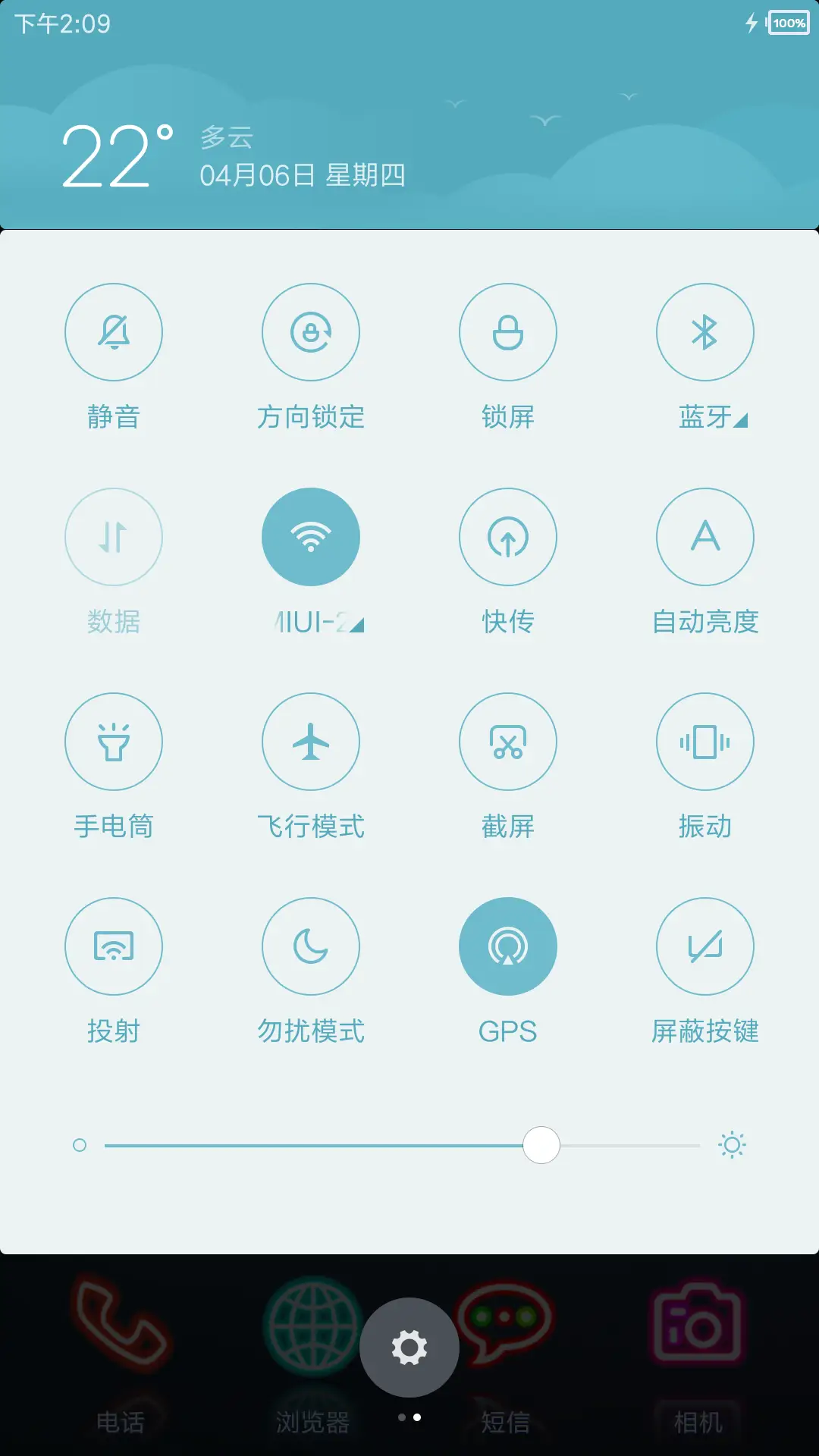Disable GPS
This screenshot has width=819, height=1456.
[508, 946]
